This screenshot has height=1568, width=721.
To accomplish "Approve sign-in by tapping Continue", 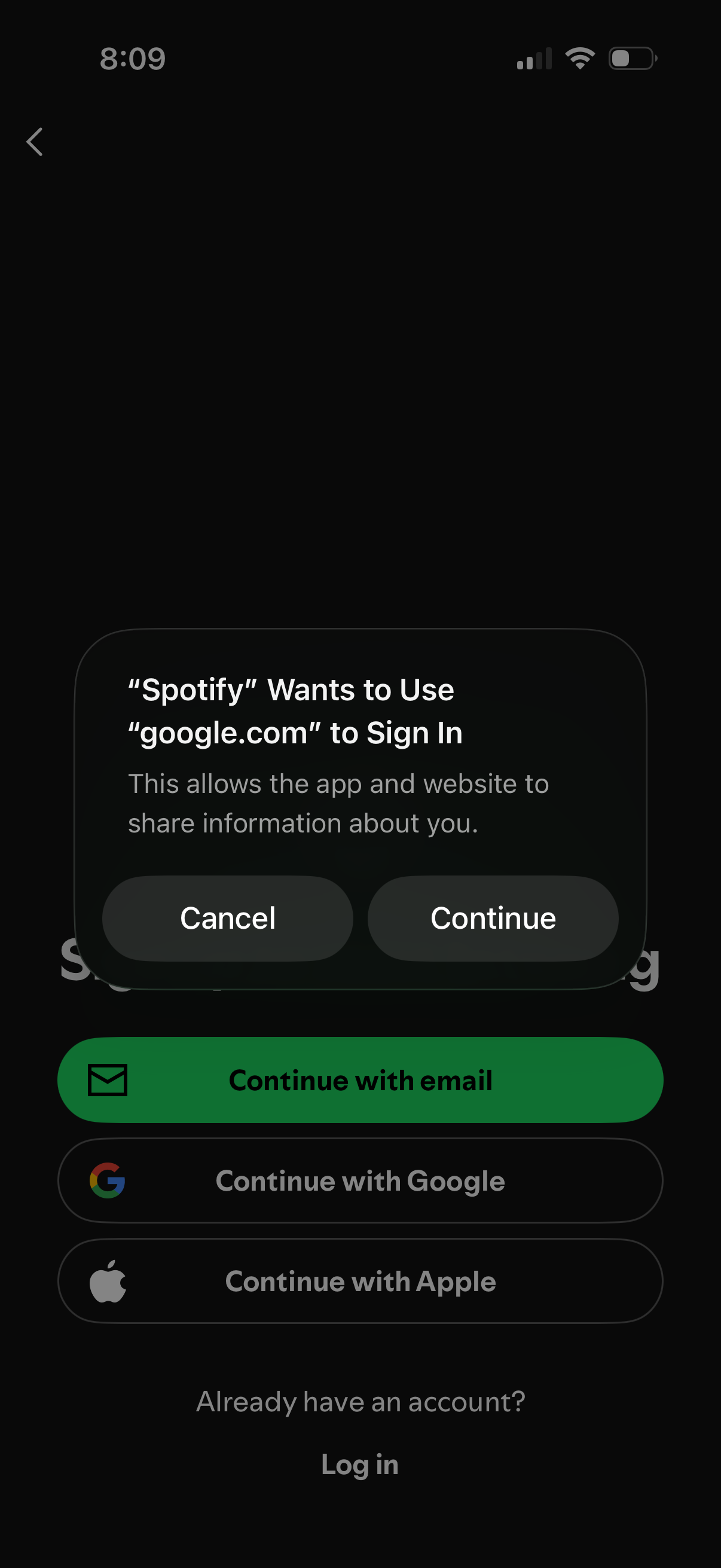I will coord(493,919).
